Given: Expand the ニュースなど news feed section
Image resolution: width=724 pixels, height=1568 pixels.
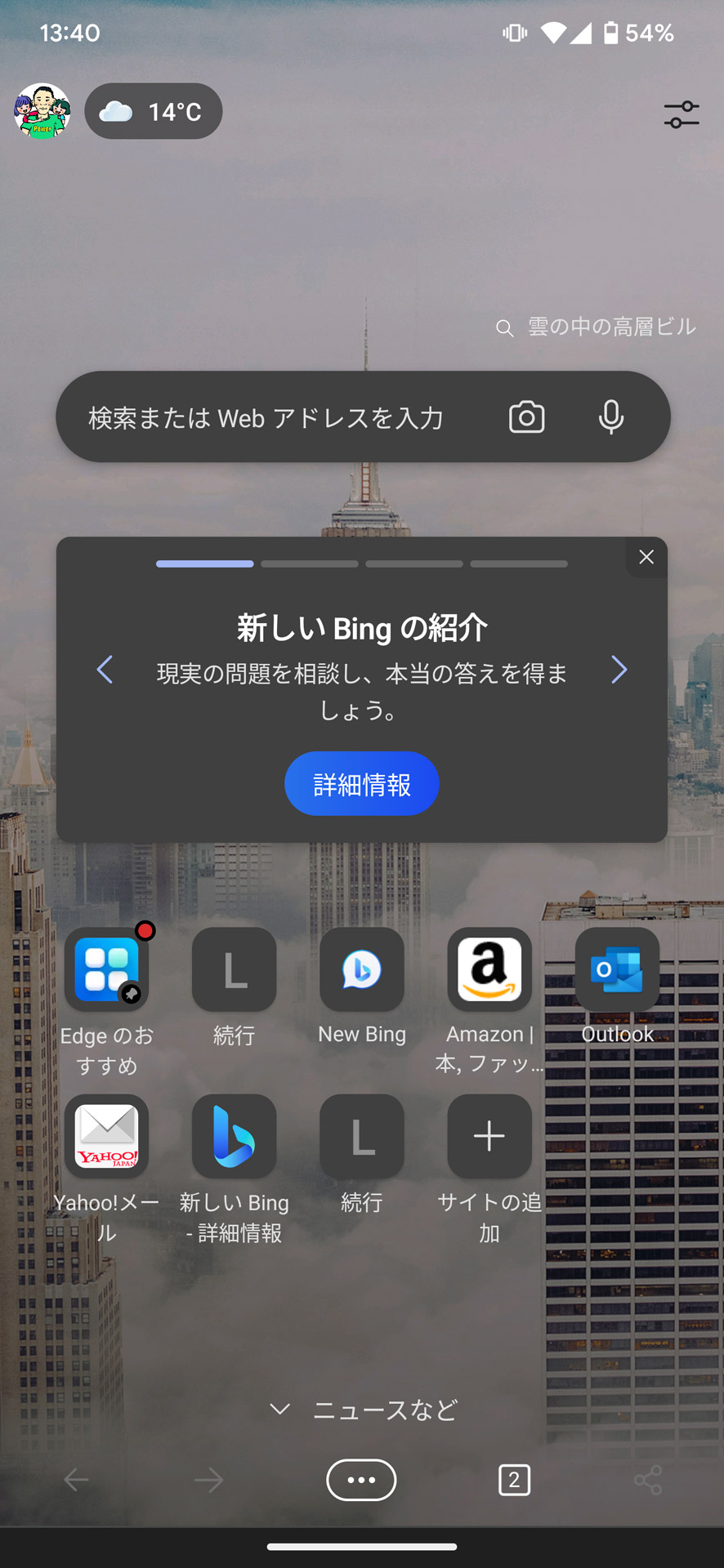Looking at the screenshot, I should point(362,1409).
